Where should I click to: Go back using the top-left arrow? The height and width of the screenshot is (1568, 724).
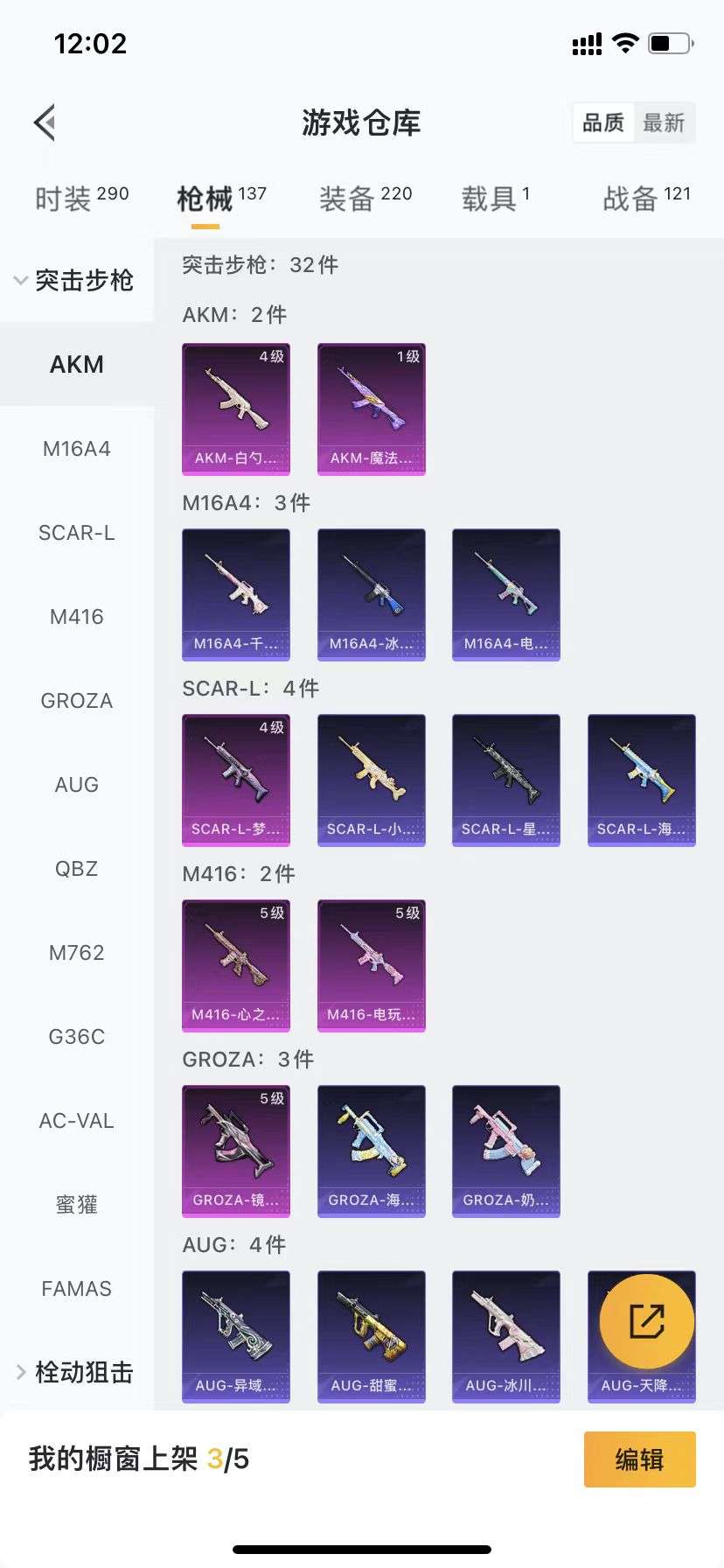pos(45,122)
